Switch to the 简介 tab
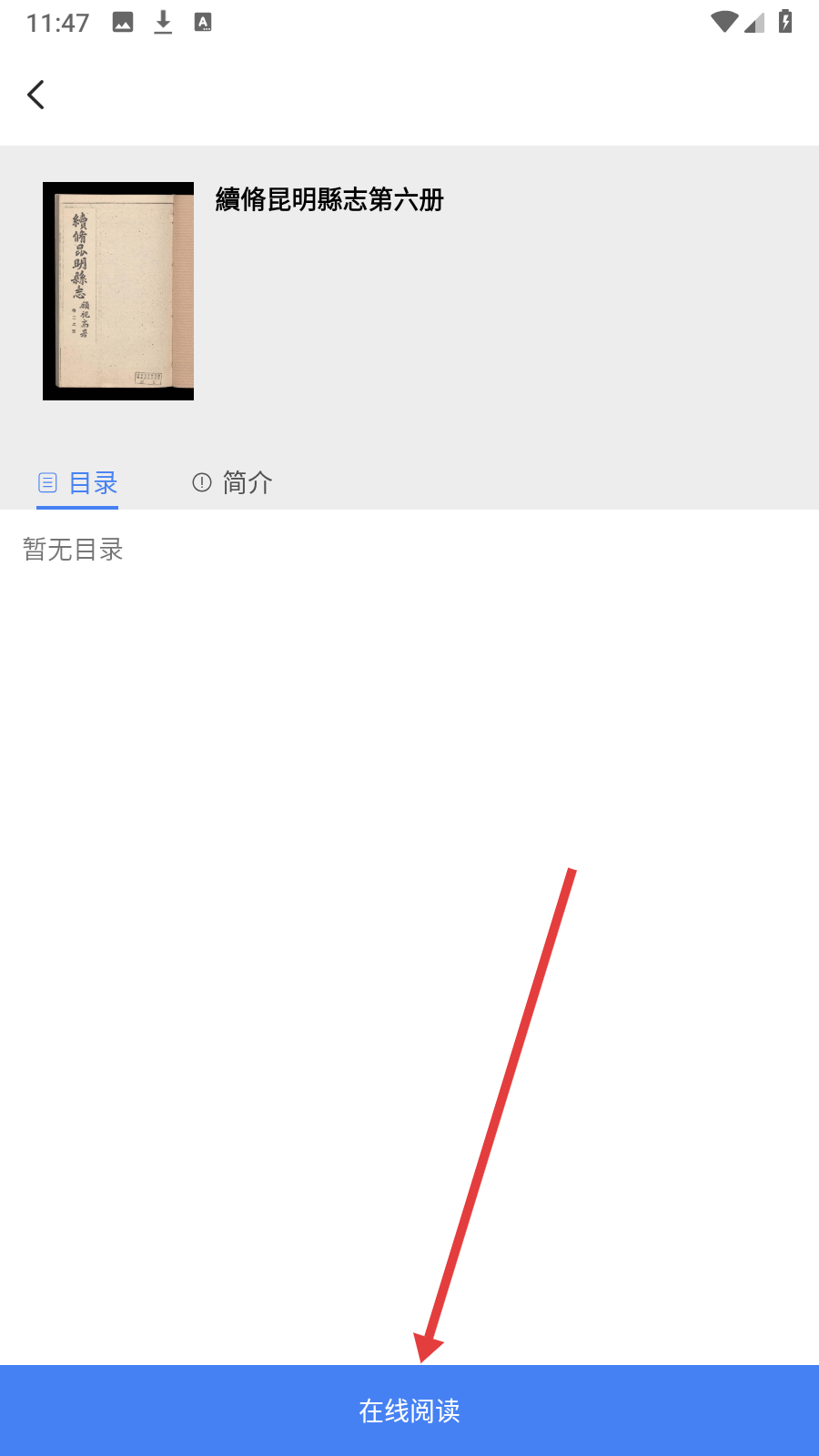Image resolution: width=819 pixels, height=1456 pixels. (x=232, y=482)
